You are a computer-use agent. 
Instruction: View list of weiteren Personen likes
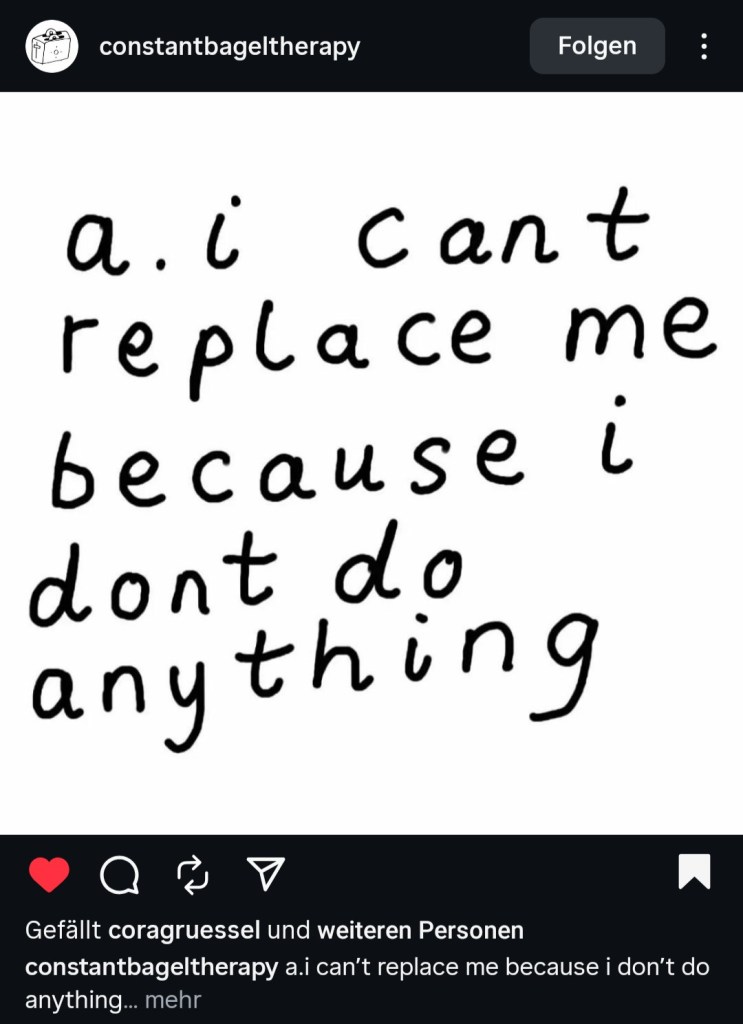[x=420, y=931]
